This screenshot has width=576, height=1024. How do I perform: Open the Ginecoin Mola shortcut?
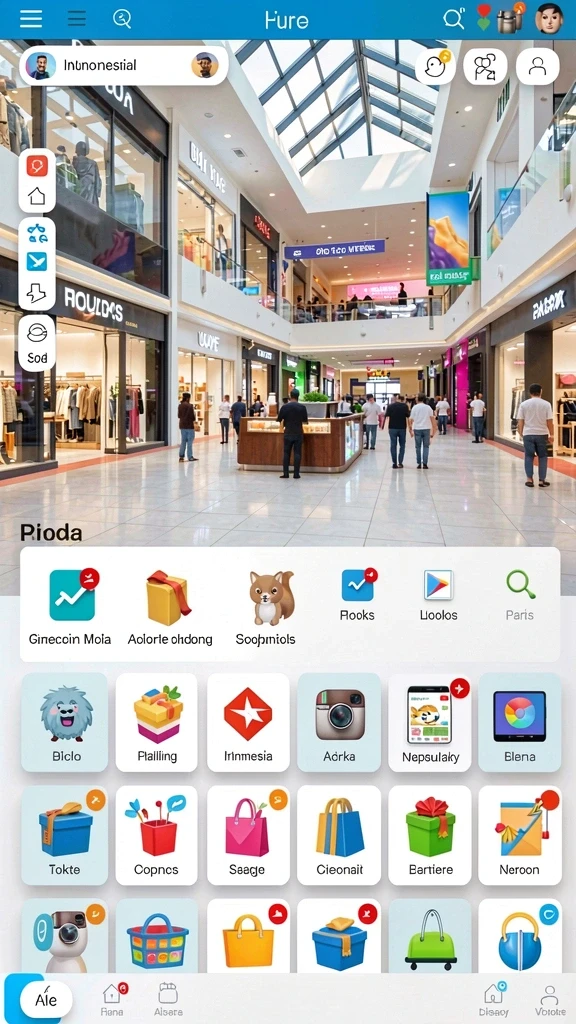pos(71,606)
